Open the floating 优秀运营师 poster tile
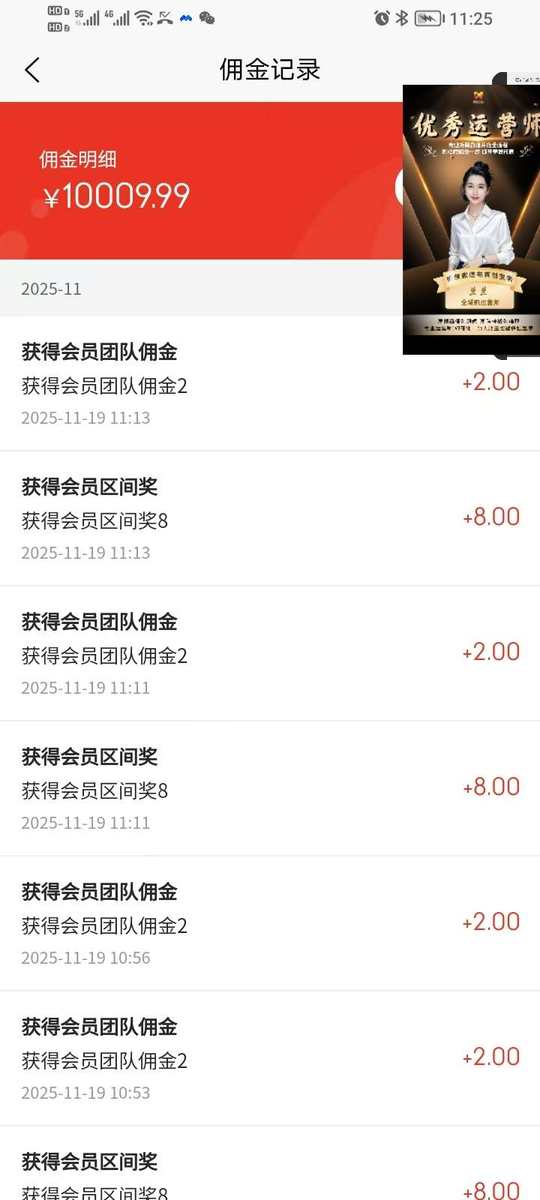Viewport: 540px width, 1200px height. click(x=471, y=220)
